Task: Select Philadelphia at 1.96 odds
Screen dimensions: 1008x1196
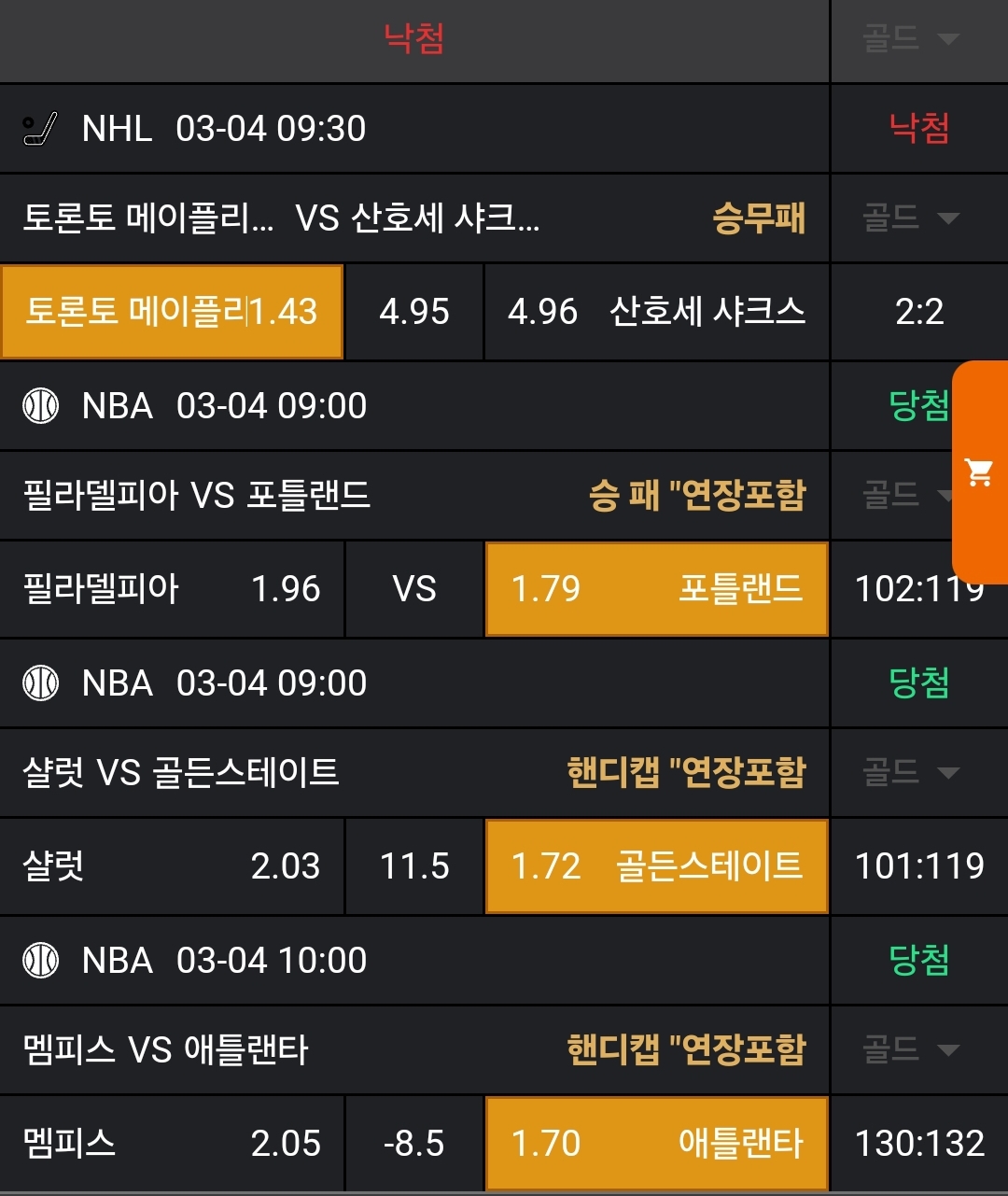Action: pos(172,589)
